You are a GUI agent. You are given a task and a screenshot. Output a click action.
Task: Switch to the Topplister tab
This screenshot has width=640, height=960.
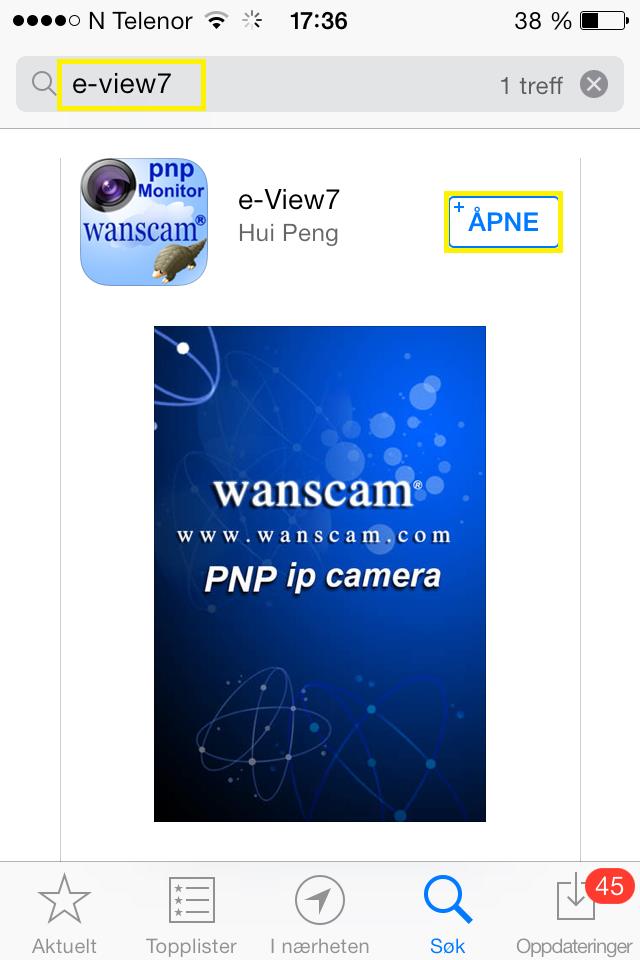191,912
